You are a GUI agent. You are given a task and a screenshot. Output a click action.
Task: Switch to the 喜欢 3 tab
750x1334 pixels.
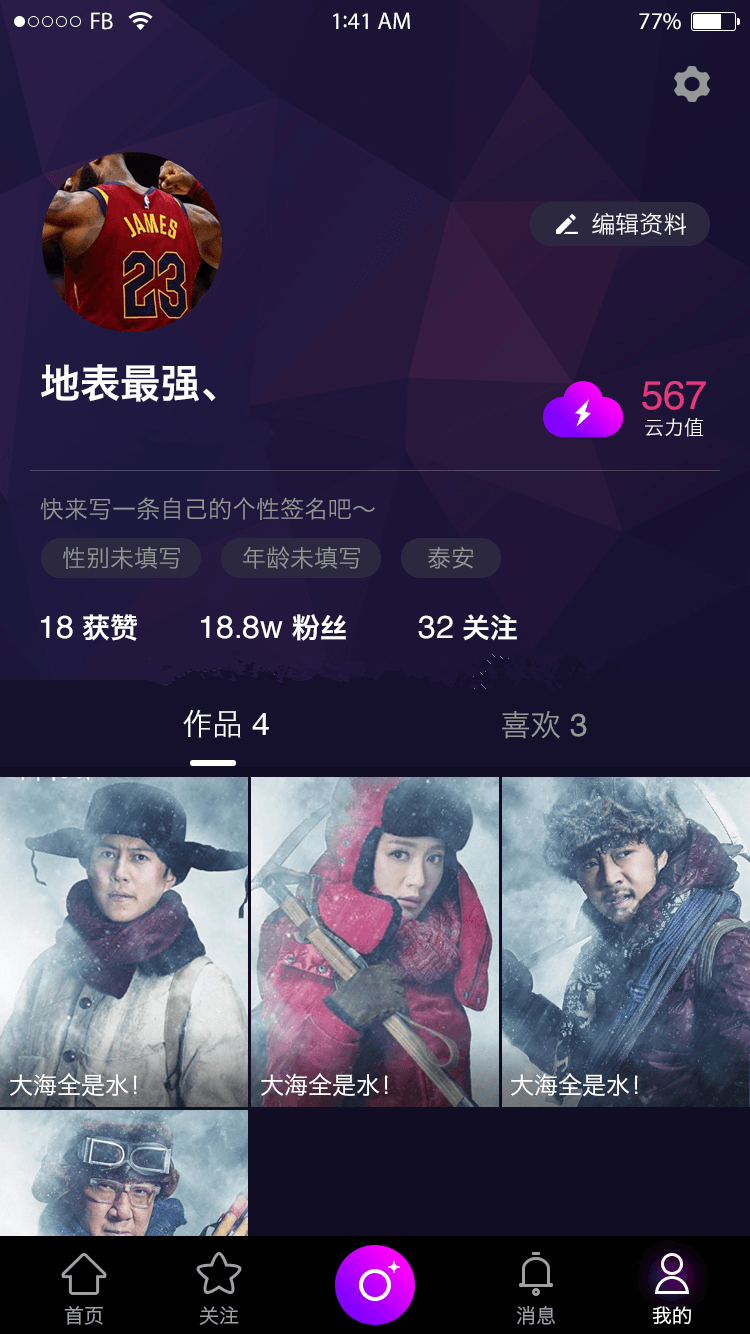(x=543, y=725)
